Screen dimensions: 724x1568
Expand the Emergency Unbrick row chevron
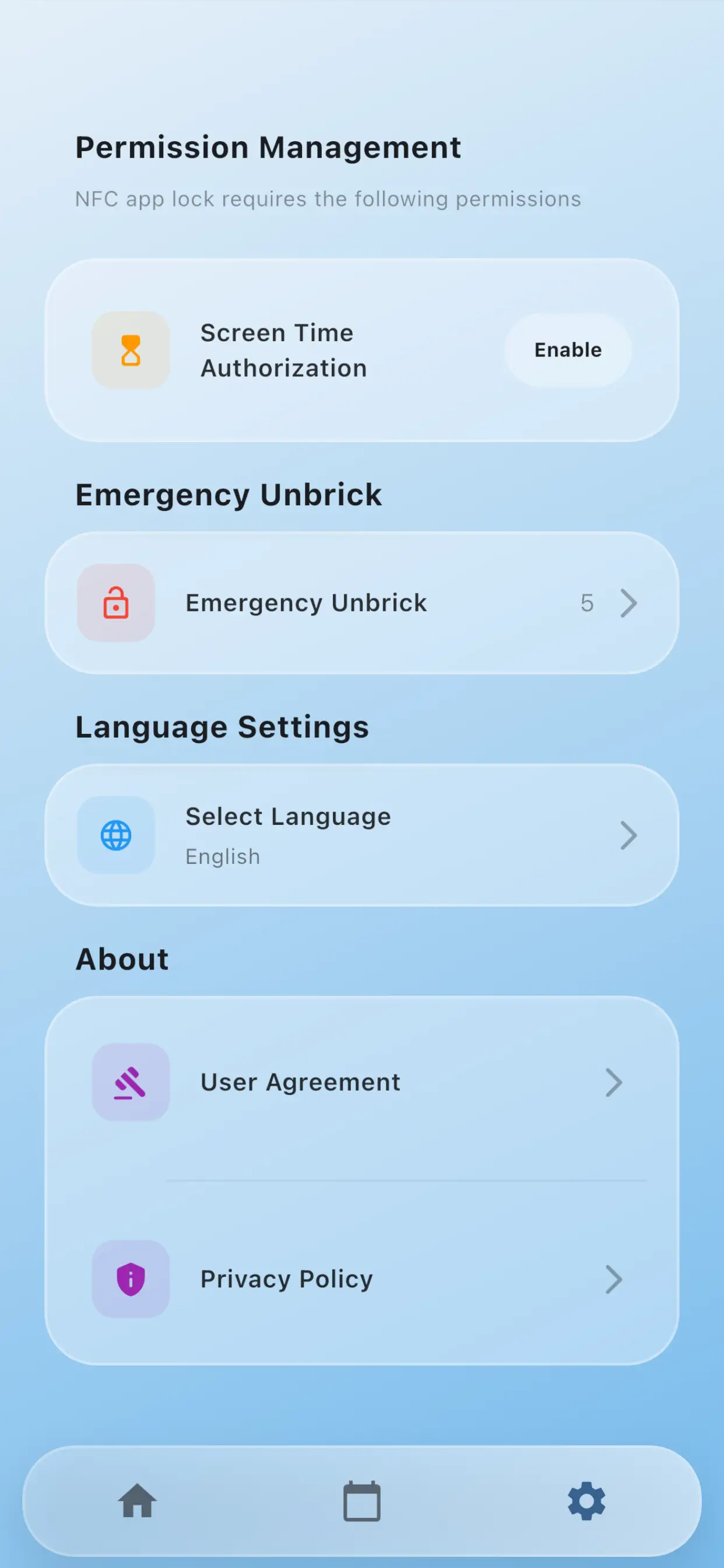629,603
